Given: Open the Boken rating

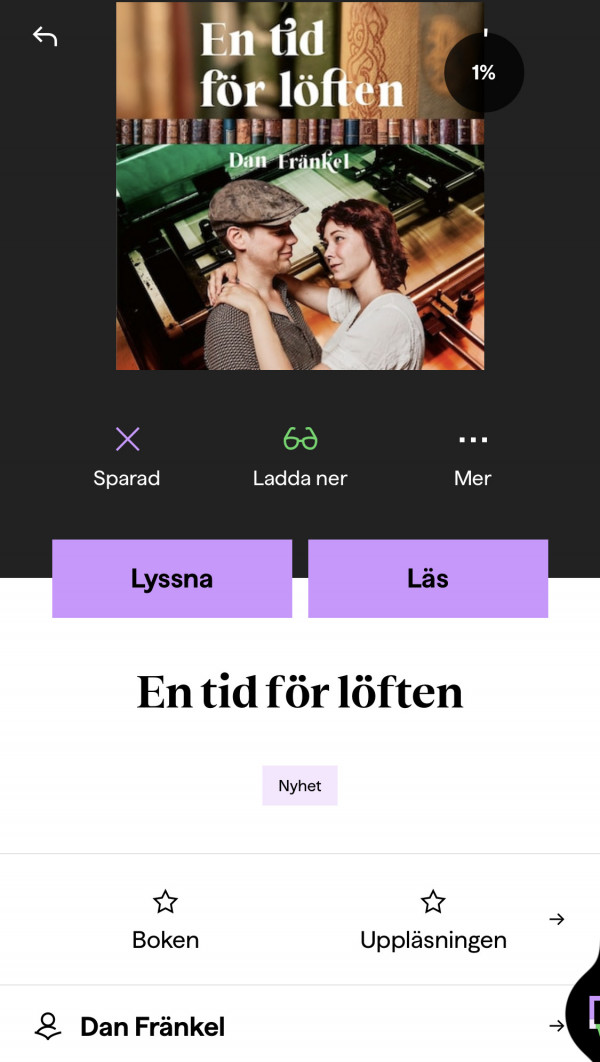Looking at the screenshot, I should click(x=166, y=920).
